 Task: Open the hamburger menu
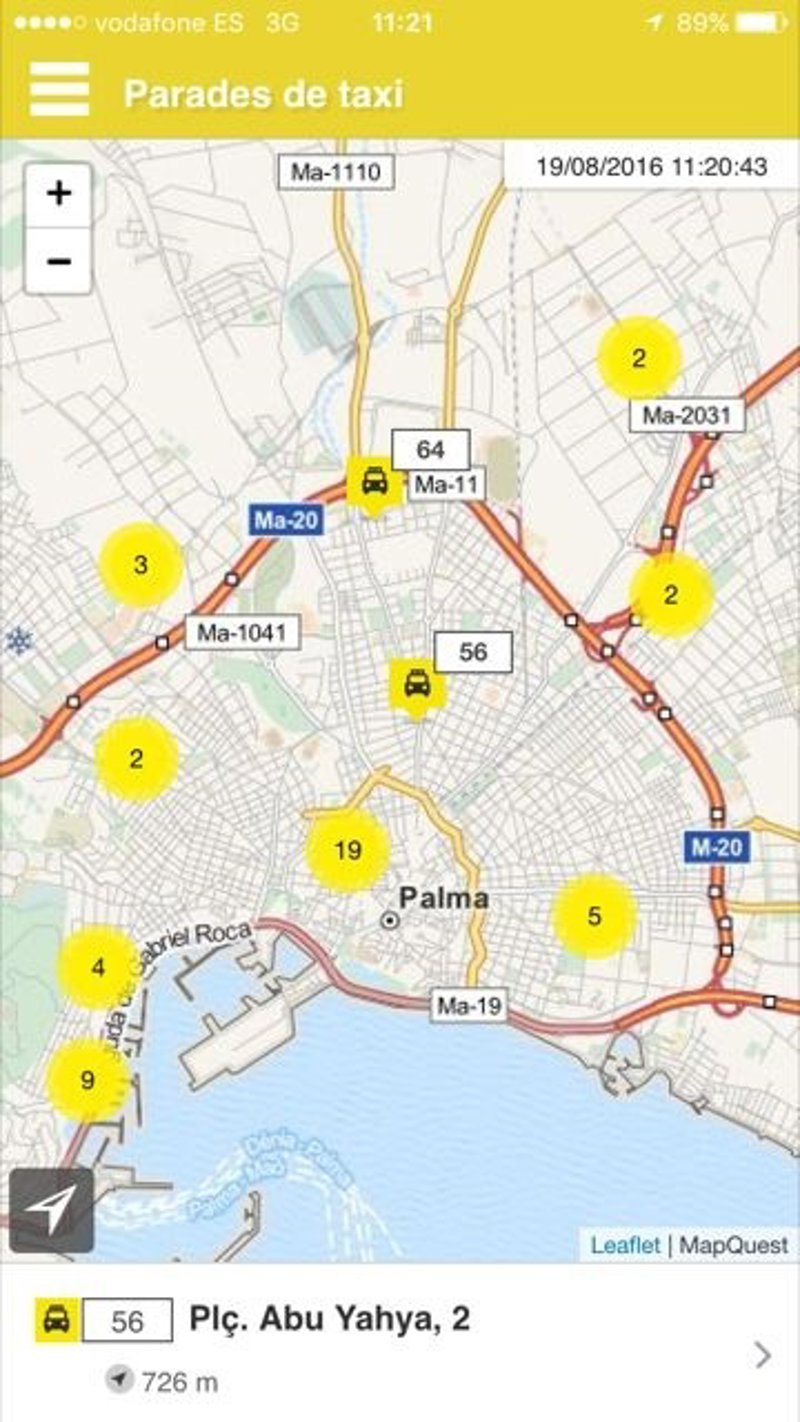[59, 90]
